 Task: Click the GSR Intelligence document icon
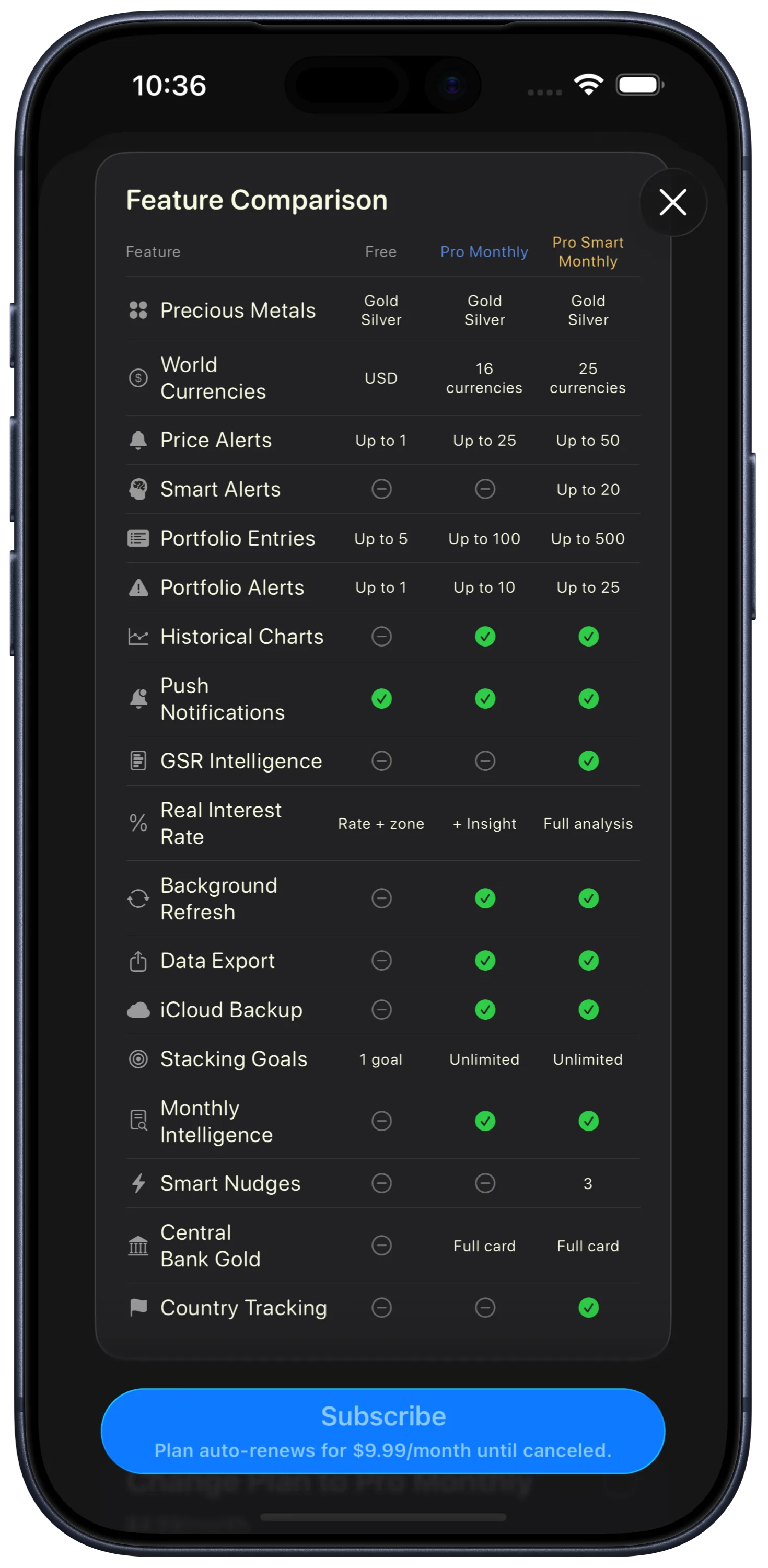(x=139, y=761)
